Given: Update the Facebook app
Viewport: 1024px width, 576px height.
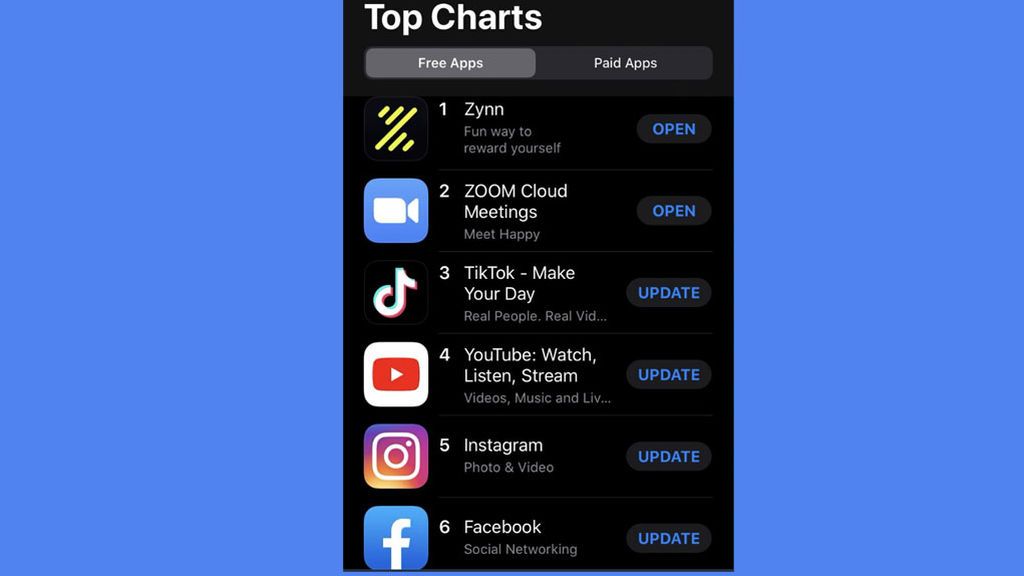Looking at the screenshot, I should tap(668, 539).
